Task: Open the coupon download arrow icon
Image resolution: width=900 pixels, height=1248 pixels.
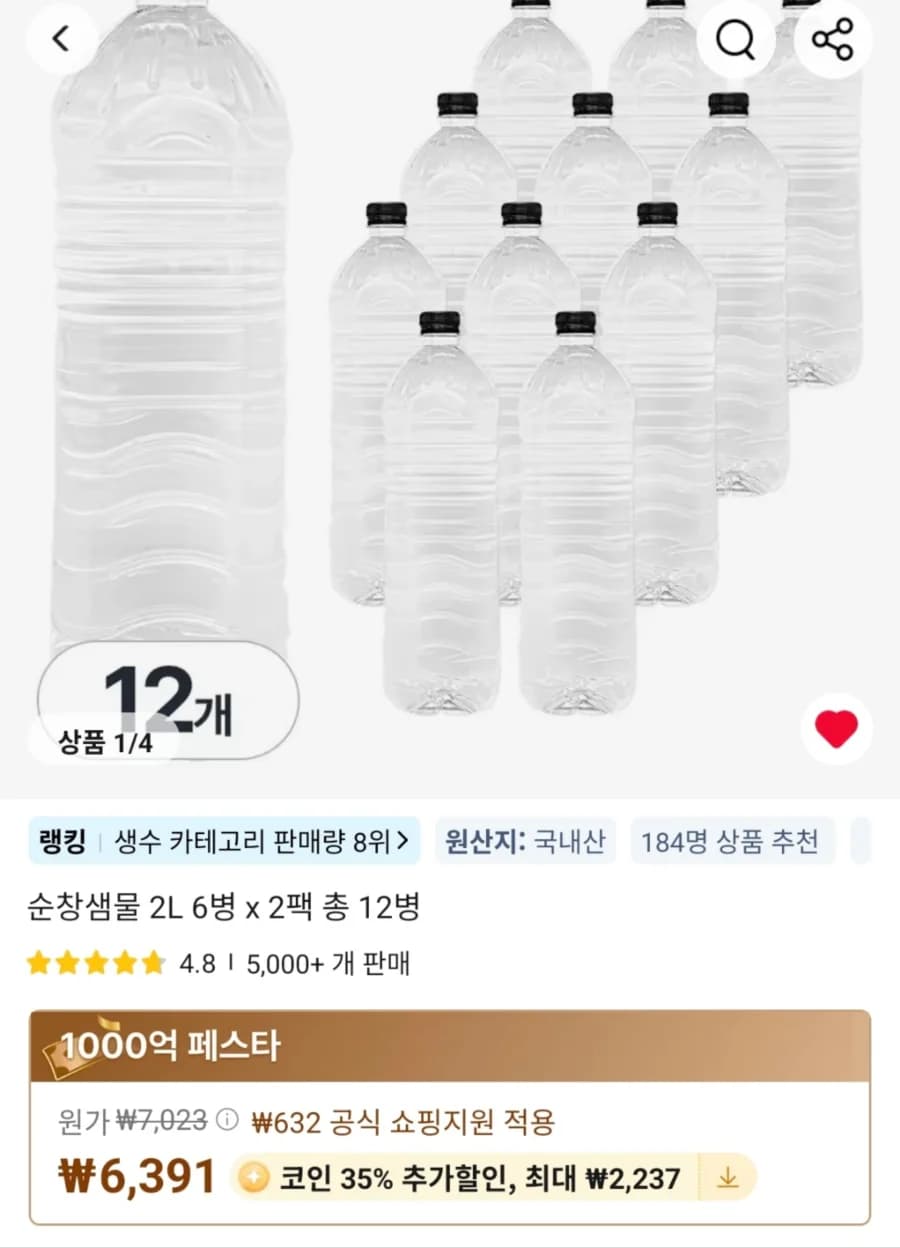Action: click(x=727, y=1177)
